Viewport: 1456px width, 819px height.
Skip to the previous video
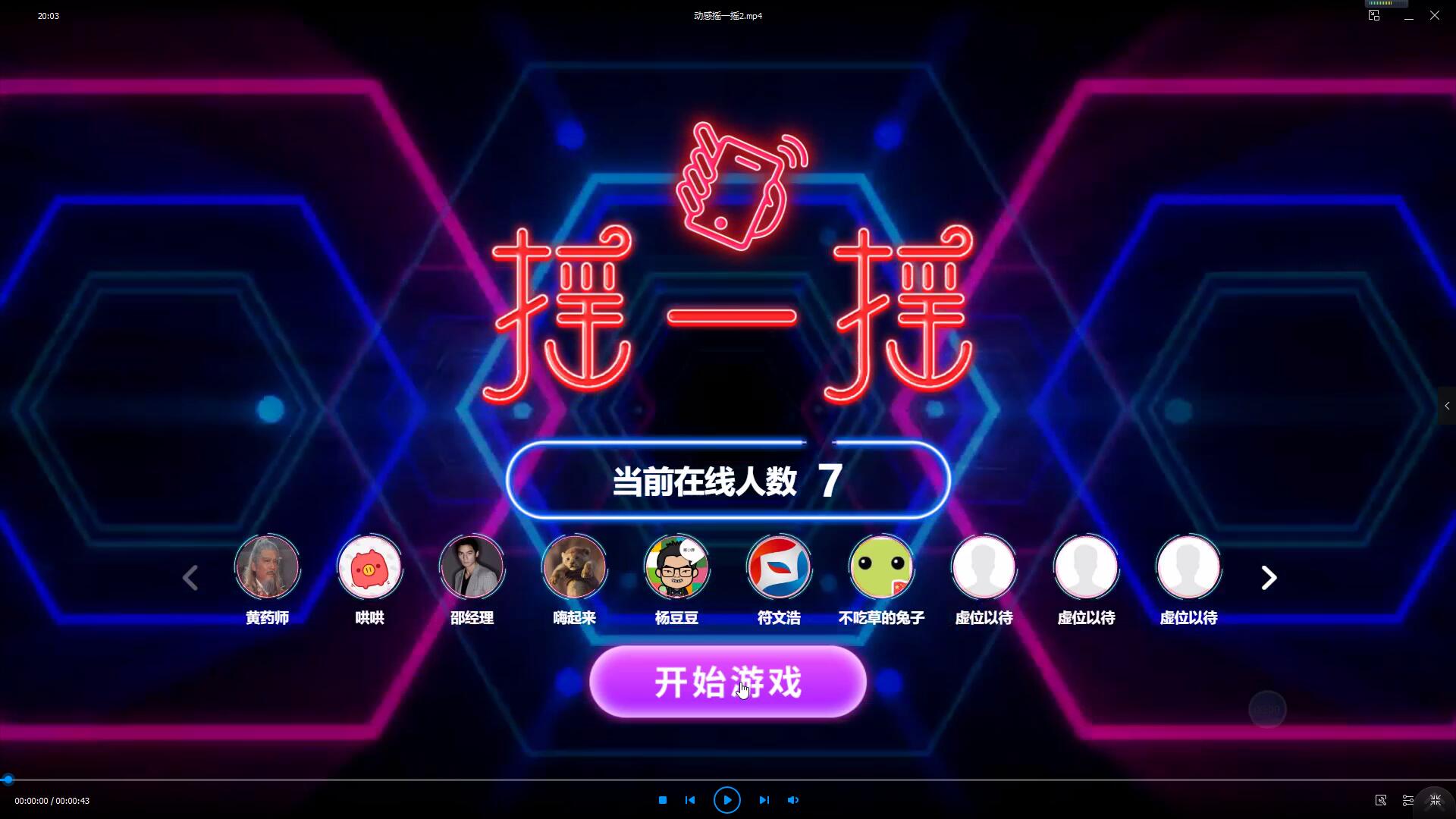(x=690, y=800)
